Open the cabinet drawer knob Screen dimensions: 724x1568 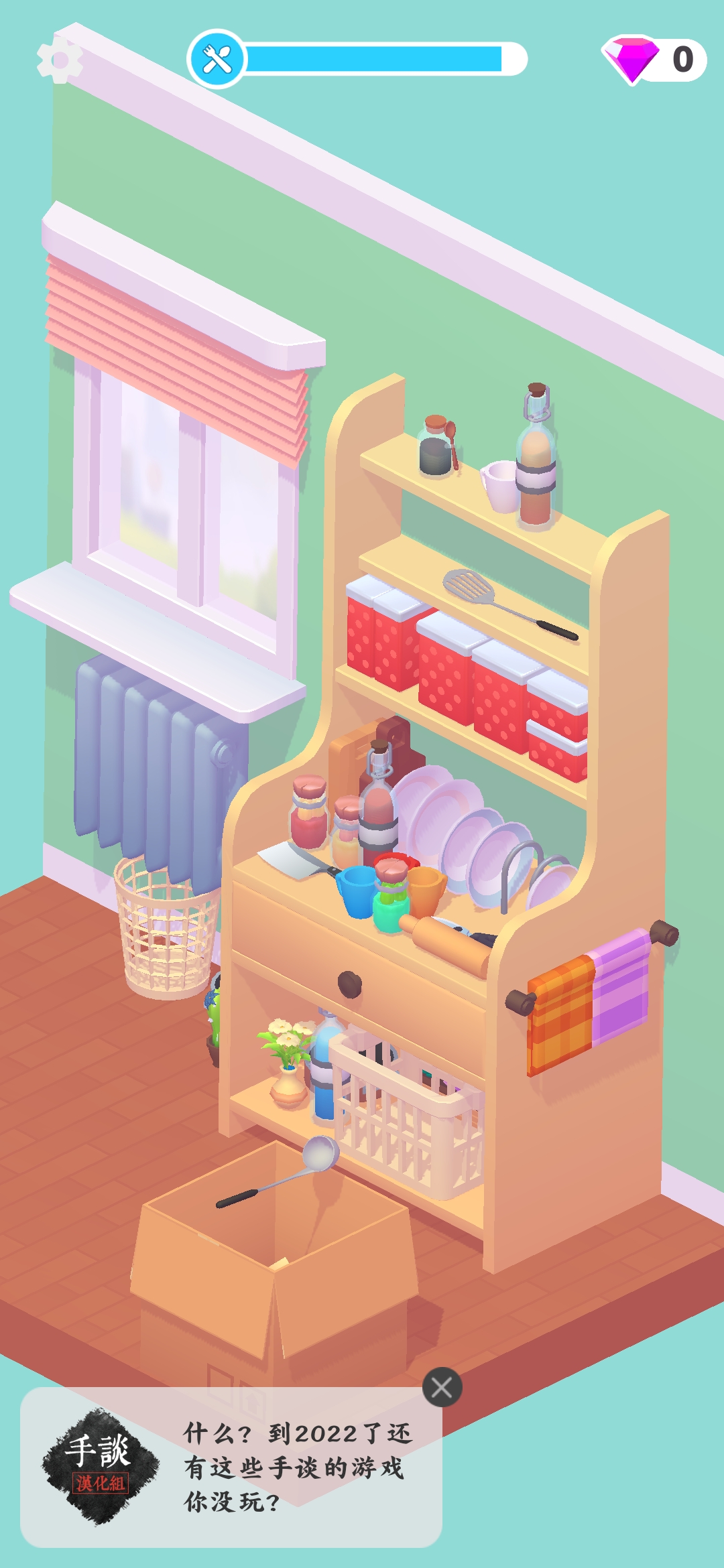click(x=349, y=984)
